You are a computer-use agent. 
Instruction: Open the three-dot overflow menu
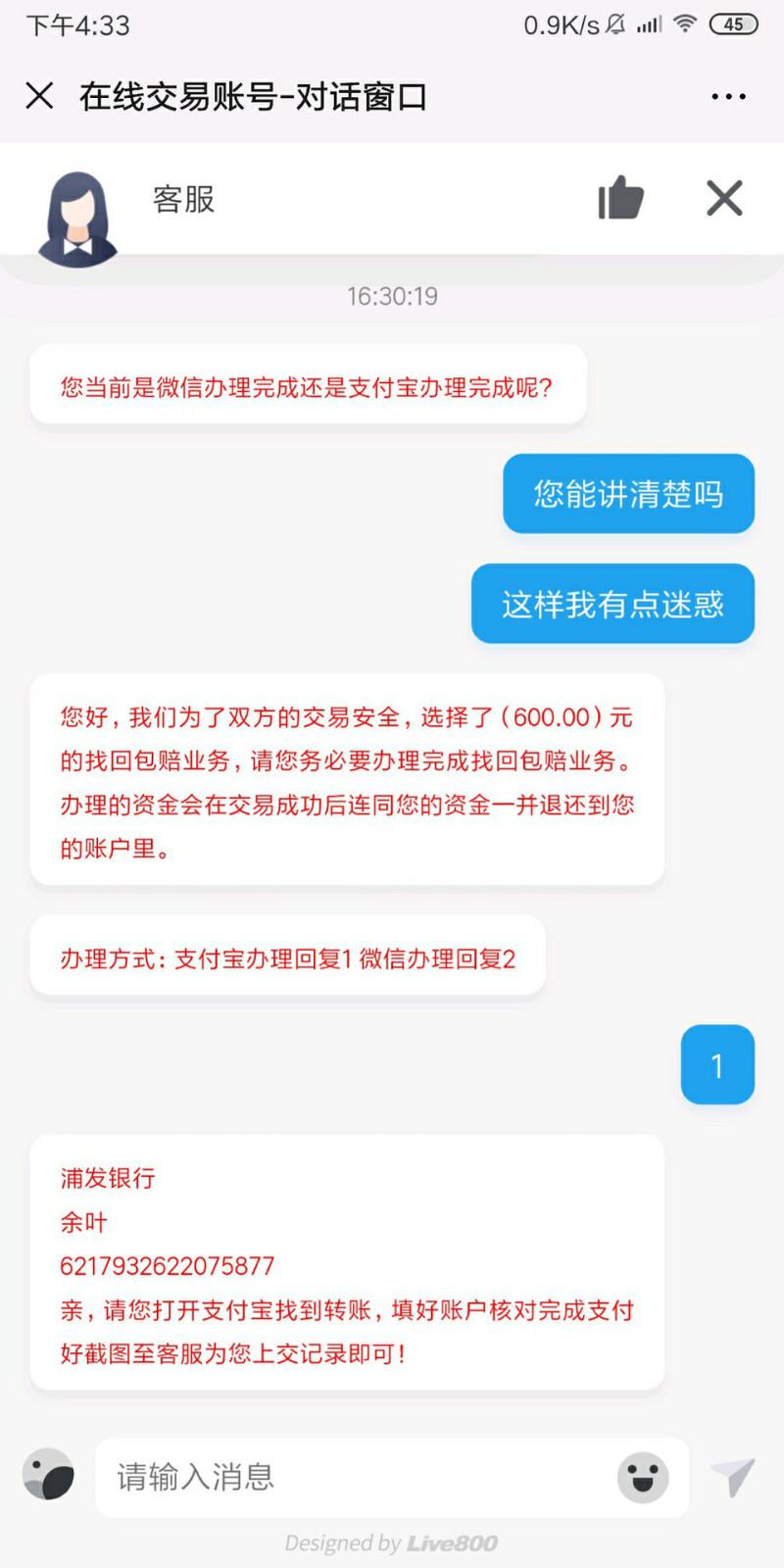tap(728, 96)
